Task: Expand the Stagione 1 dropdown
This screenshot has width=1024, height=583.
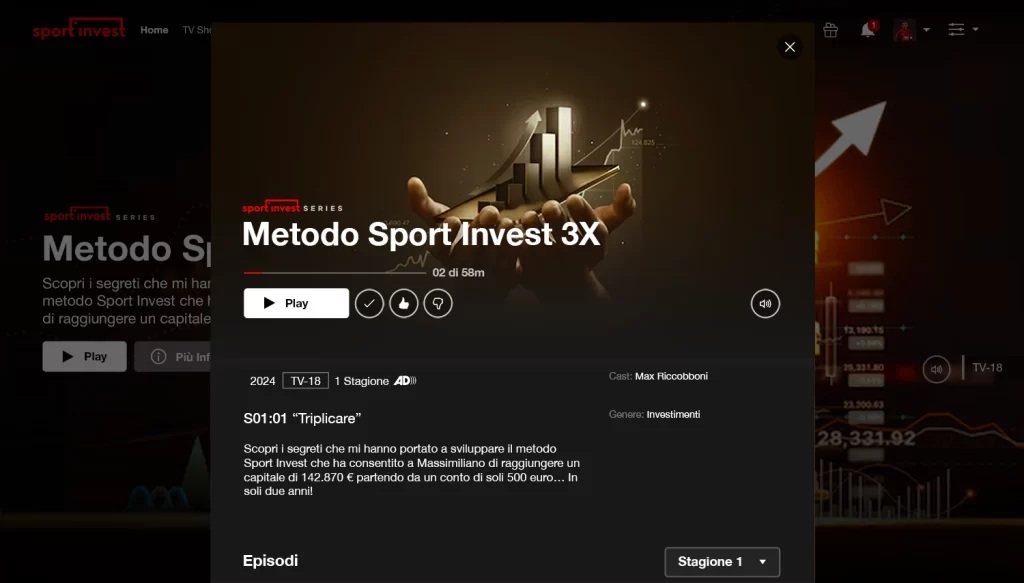Action: (x=721, y=561)
